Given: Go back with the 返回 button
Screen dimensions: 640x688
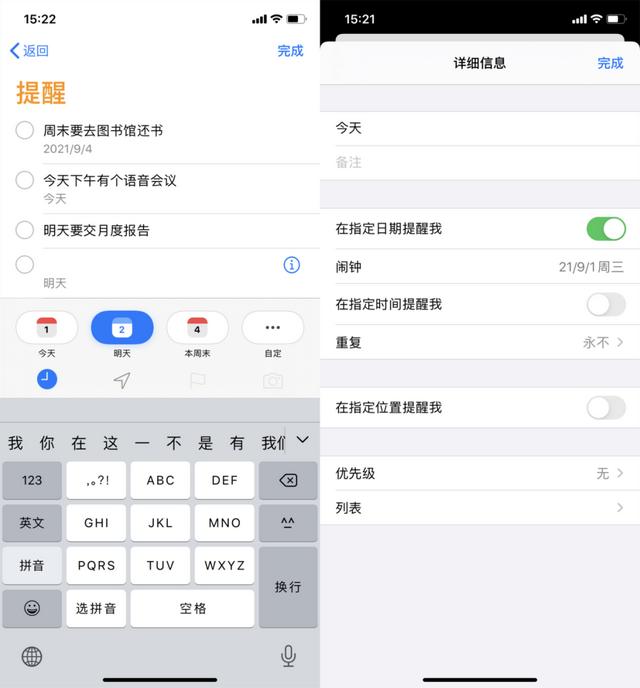Looking at the screenshot, I should coord(29,51).
